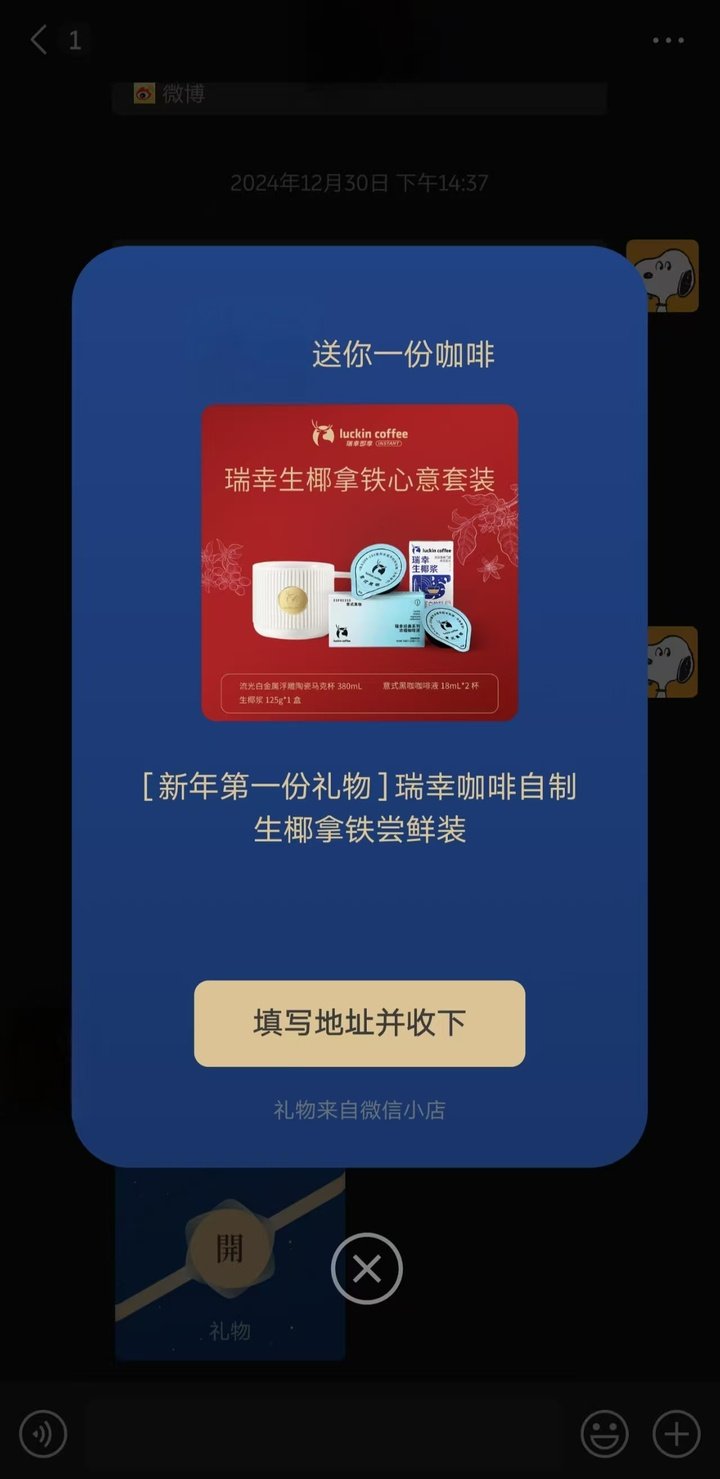Tap 填写地址并收下 to accept the gift

point(359,1023)
